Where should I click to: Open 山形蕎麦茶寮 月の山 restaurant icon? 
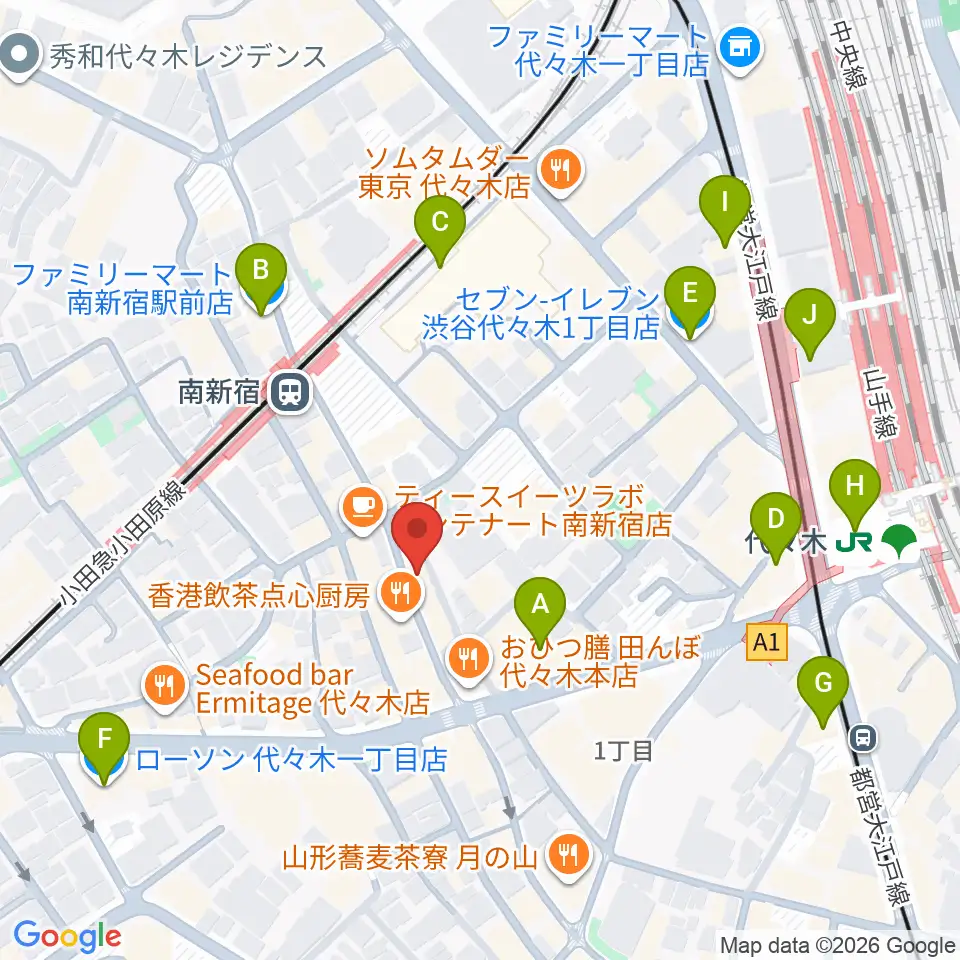569,854
